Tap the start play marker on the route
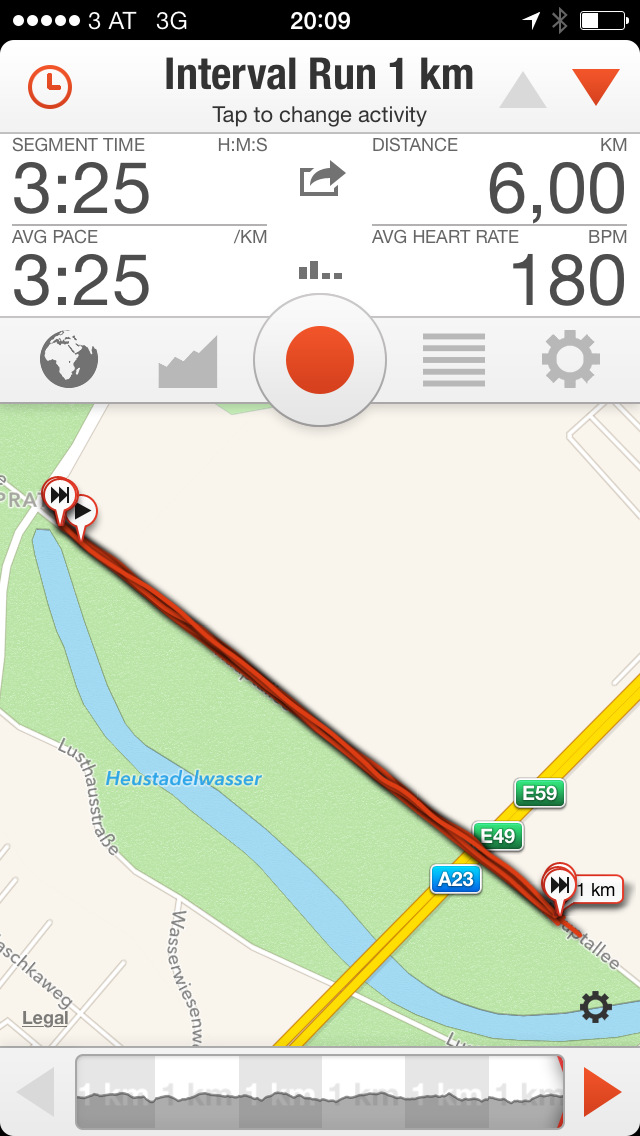640x1136 pixels. pos(85,512)
